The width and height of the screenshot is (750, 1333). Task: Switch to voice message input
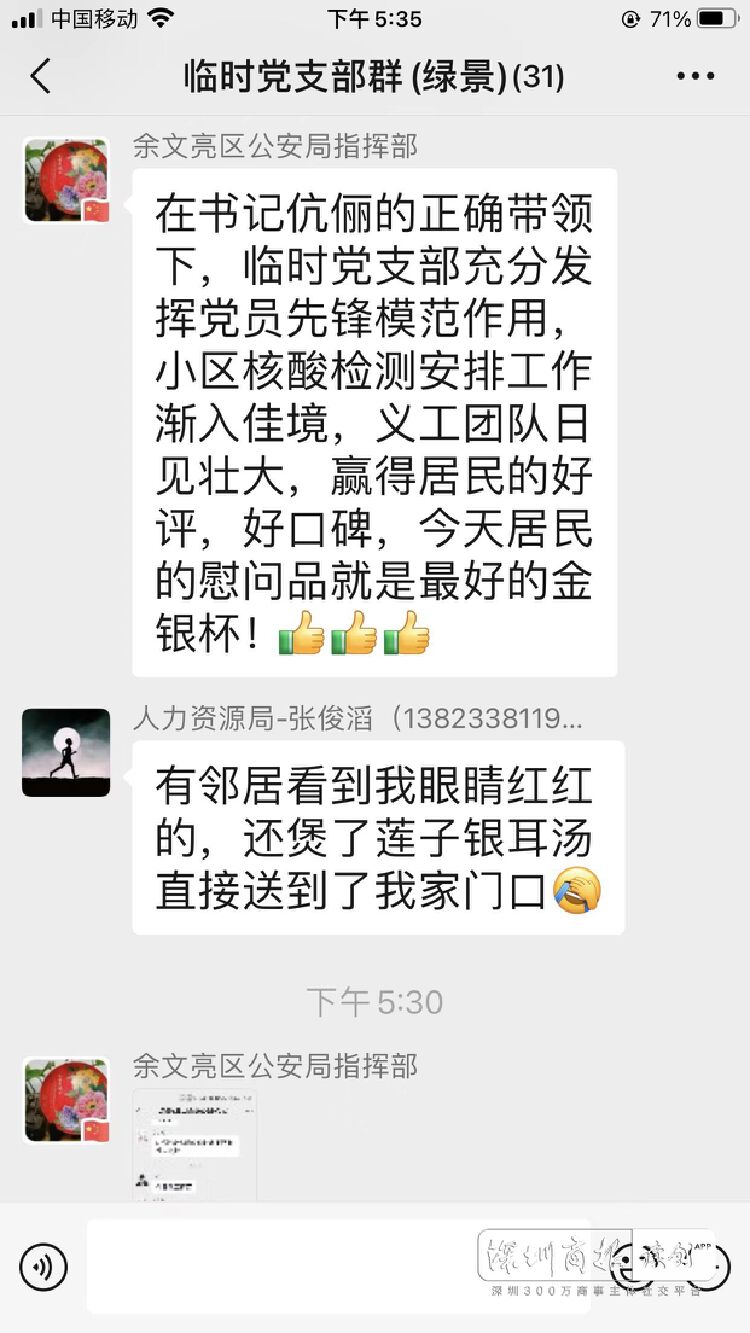coord(43,1267)
